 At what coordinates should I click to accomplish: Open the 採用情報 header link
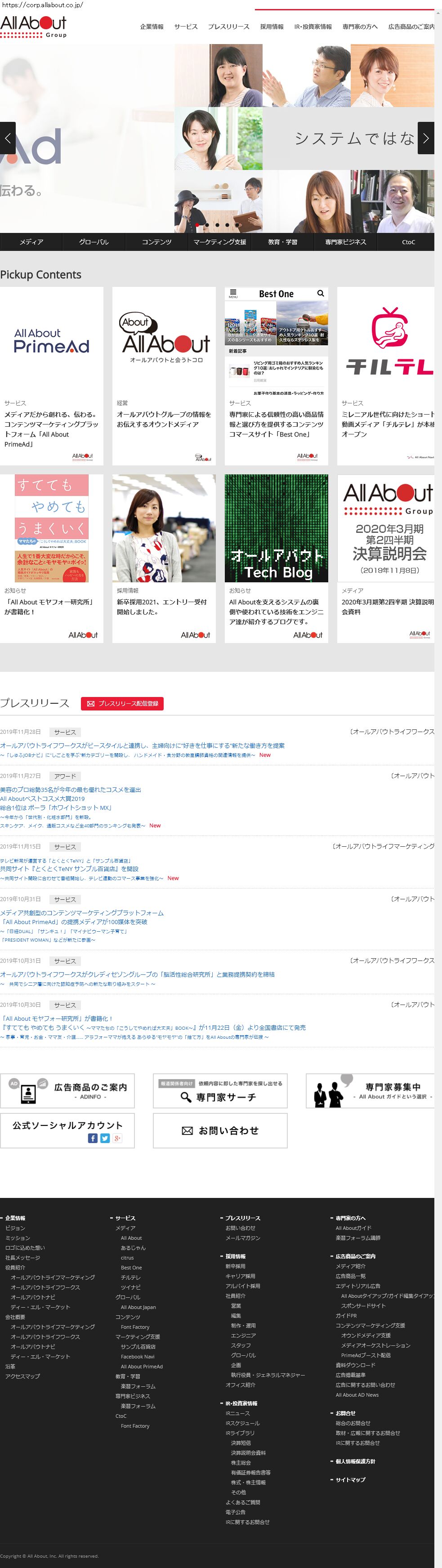click(272, 27)
